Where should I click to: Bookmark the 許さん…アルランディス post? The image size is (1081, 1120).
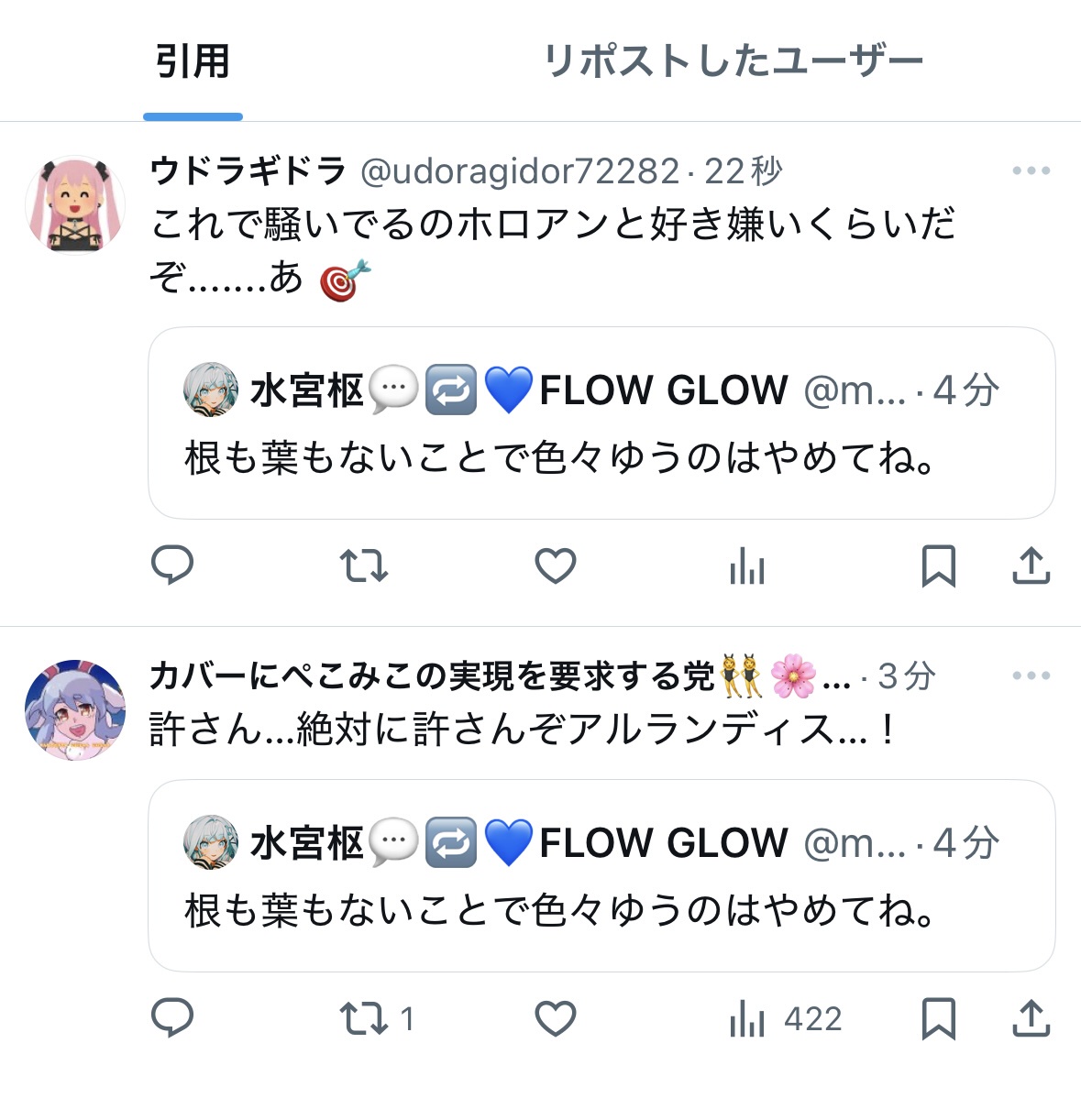pos(938,1018)
